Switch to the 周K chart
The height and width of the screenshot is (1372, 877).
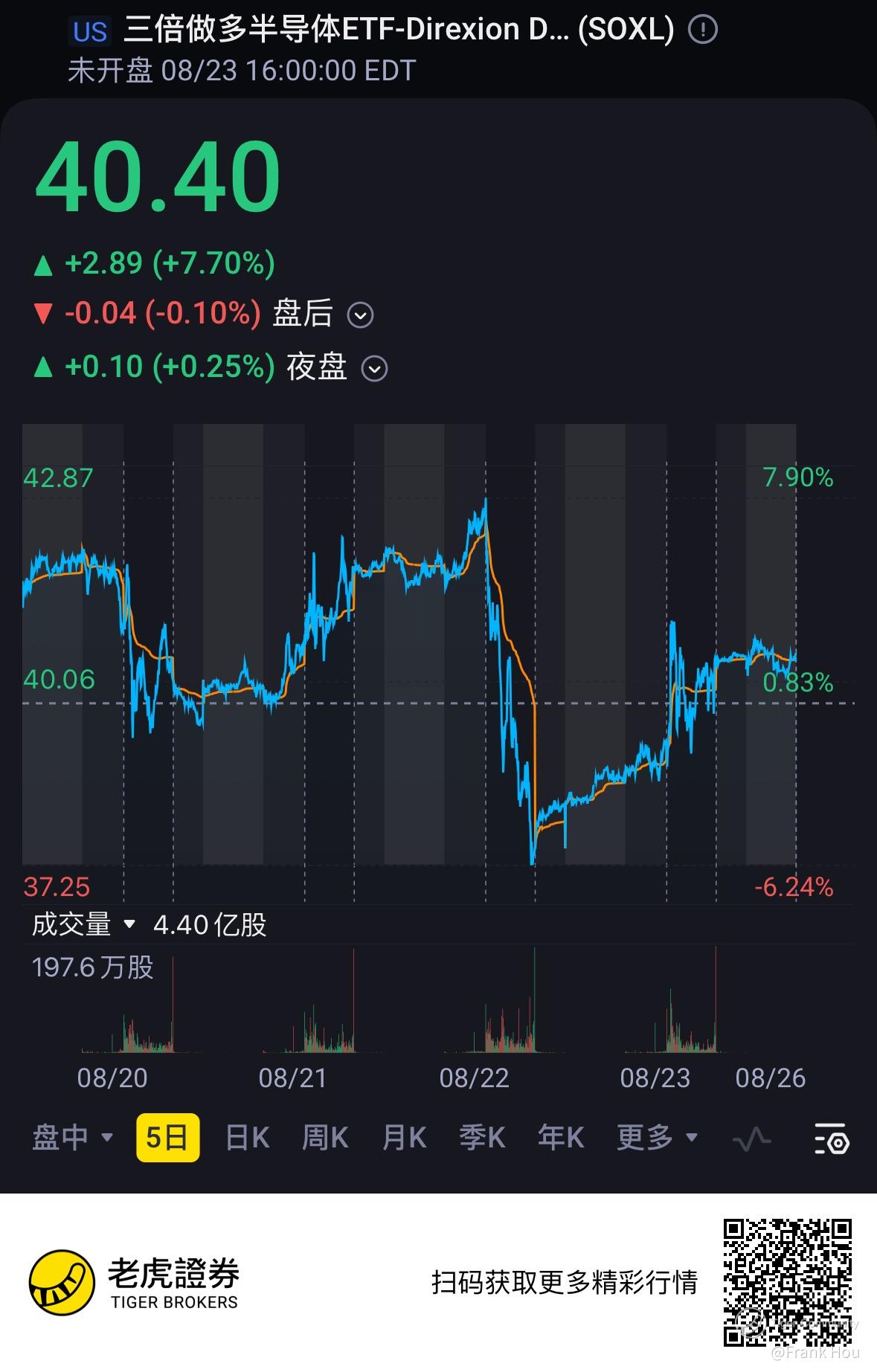(325, 1137)
